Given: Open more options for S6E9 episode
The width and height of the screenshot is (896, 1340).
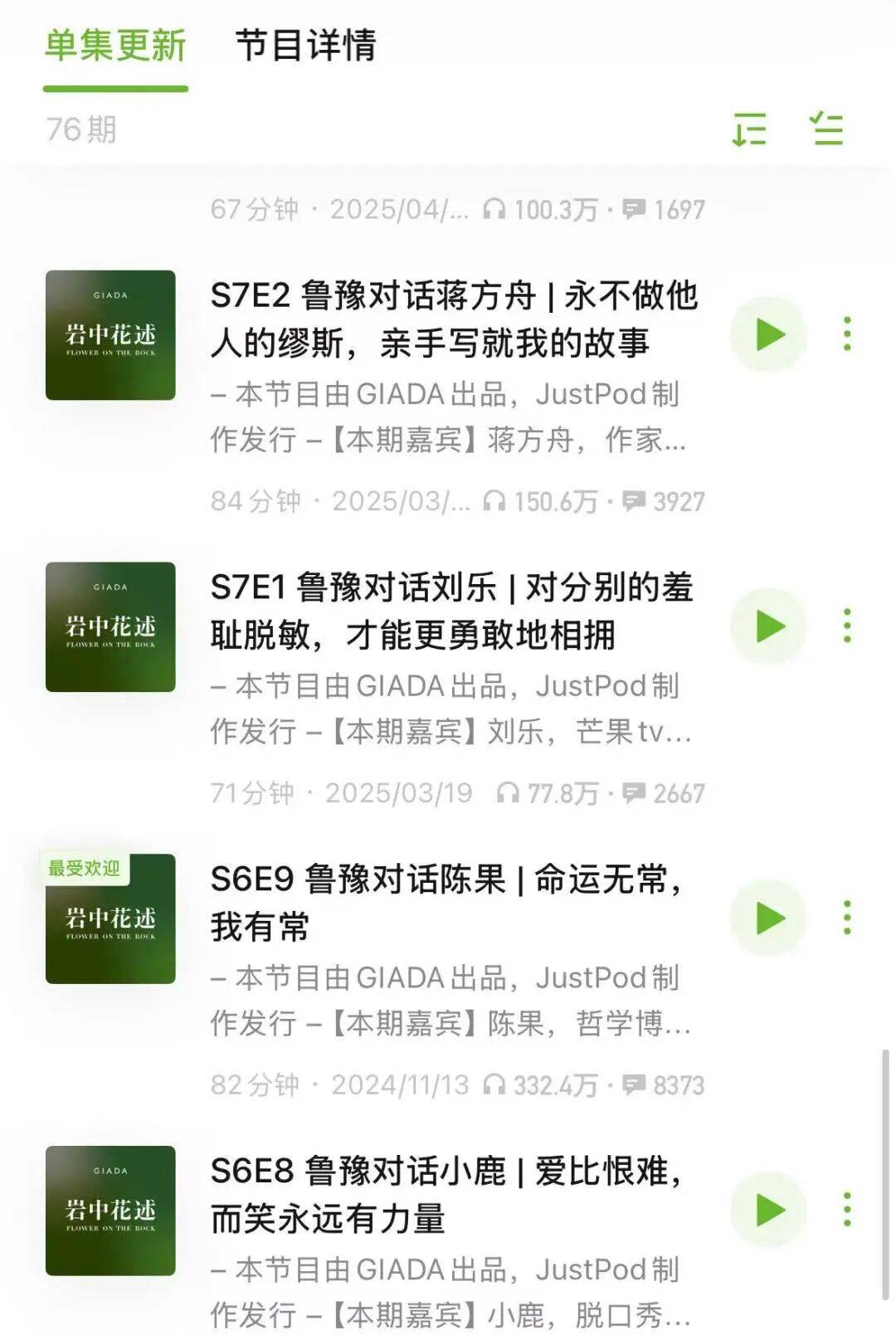Looking at the screenshot, I should pos(847,915).
